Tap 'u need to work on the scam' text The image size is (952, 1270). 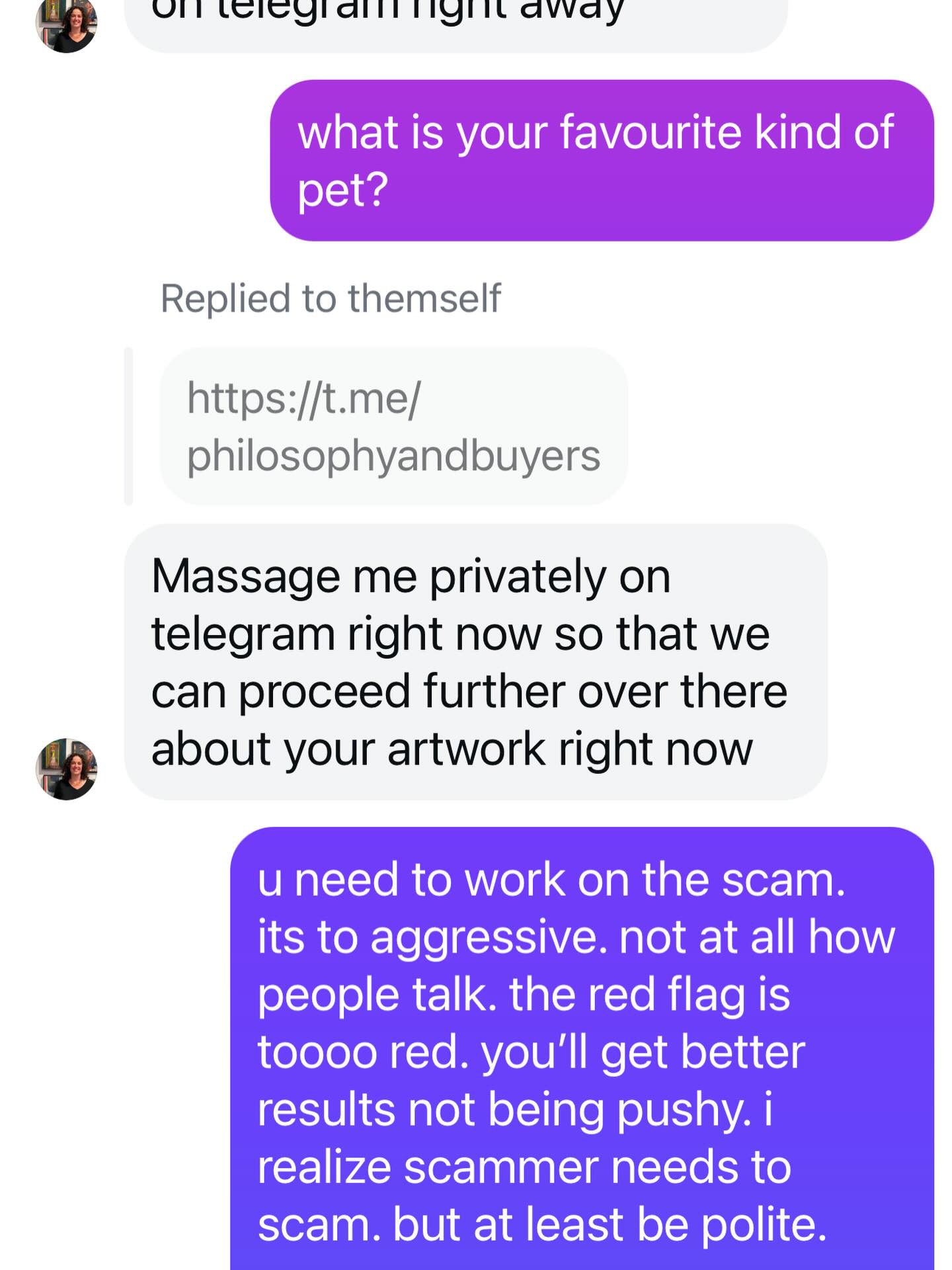(x=549, y=880)
